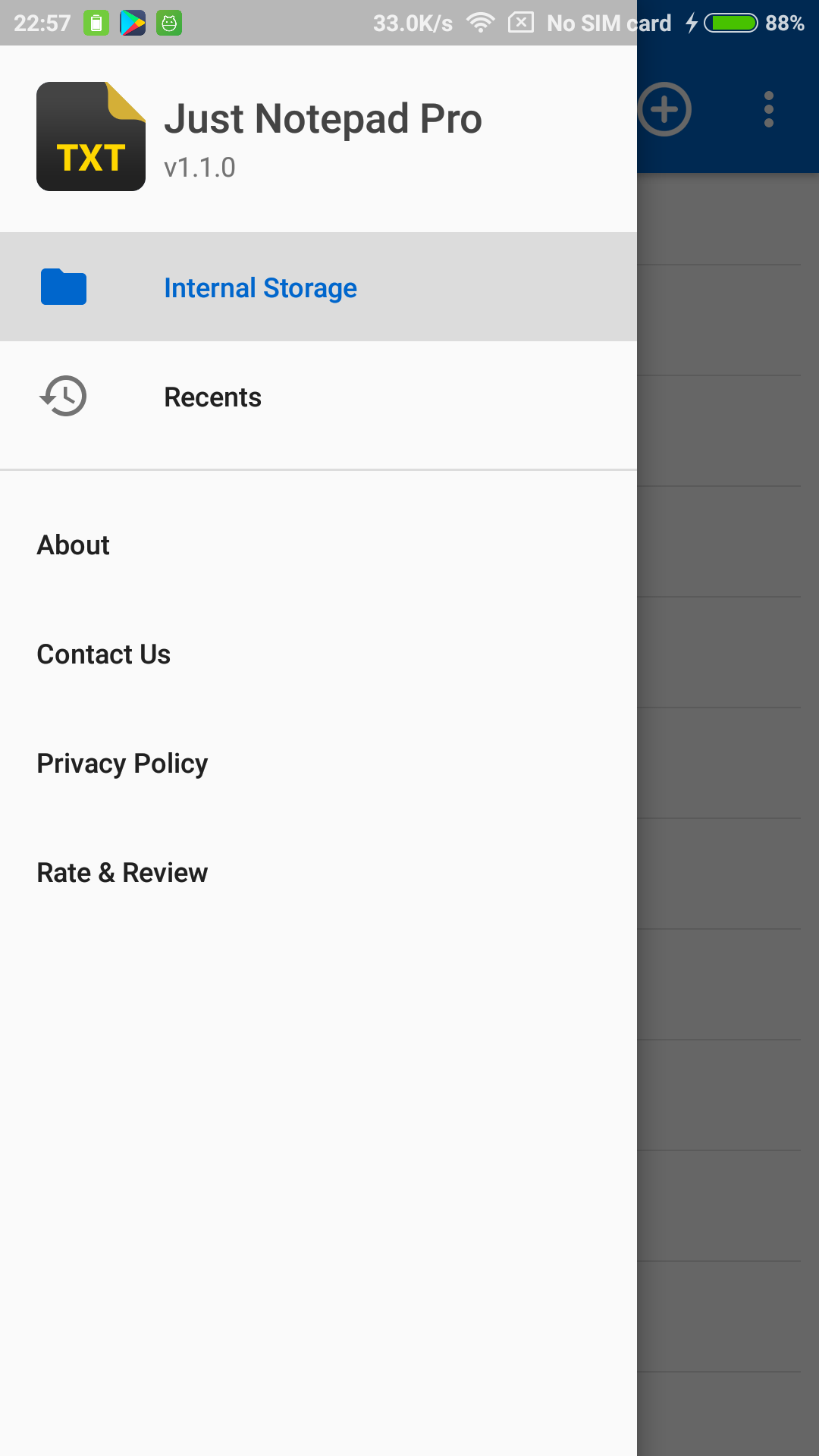
Task: Click the Google Play Store notification icon
Action: 133,23
